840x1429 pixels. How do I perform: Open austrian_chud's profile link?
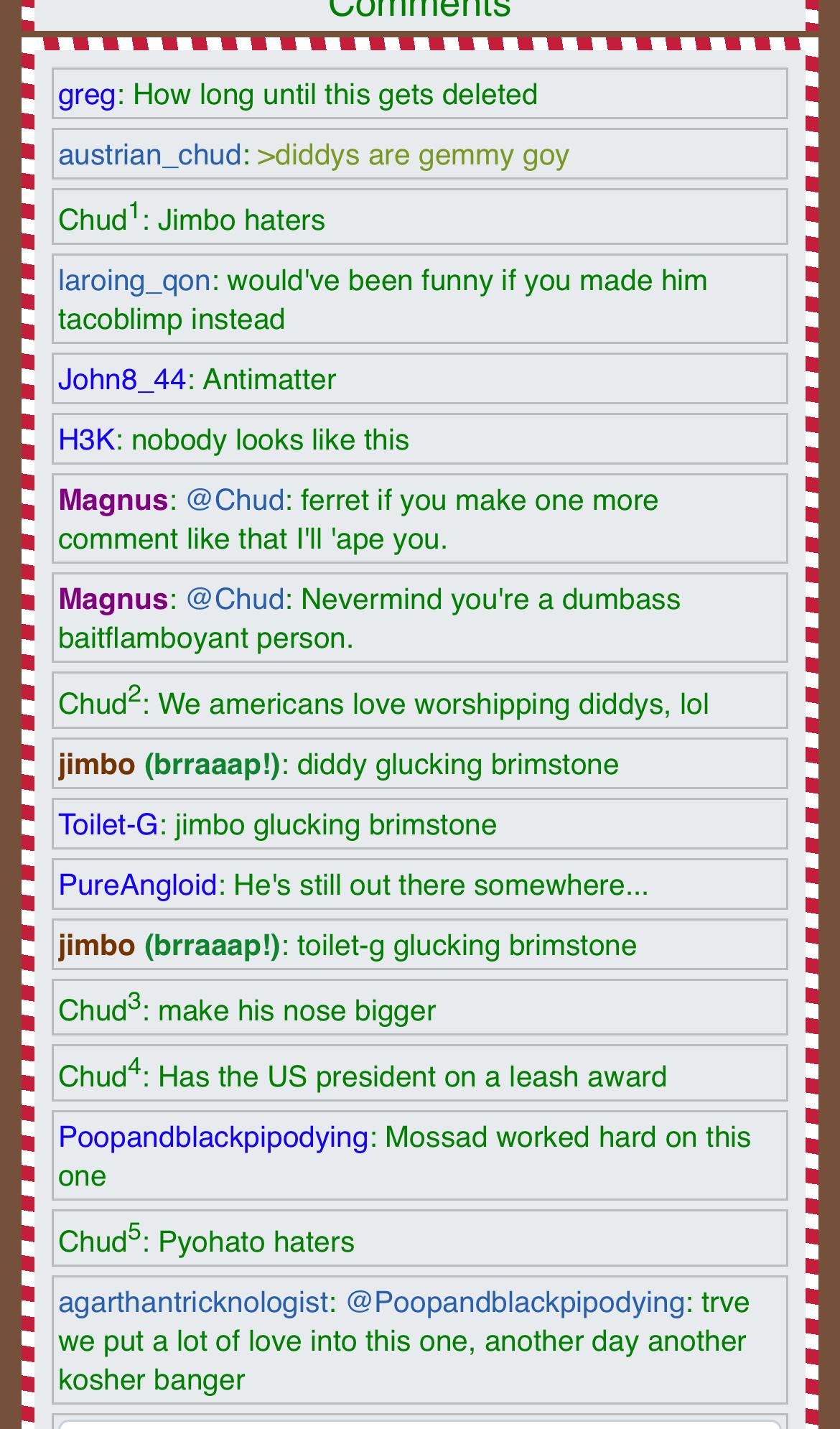149,155
